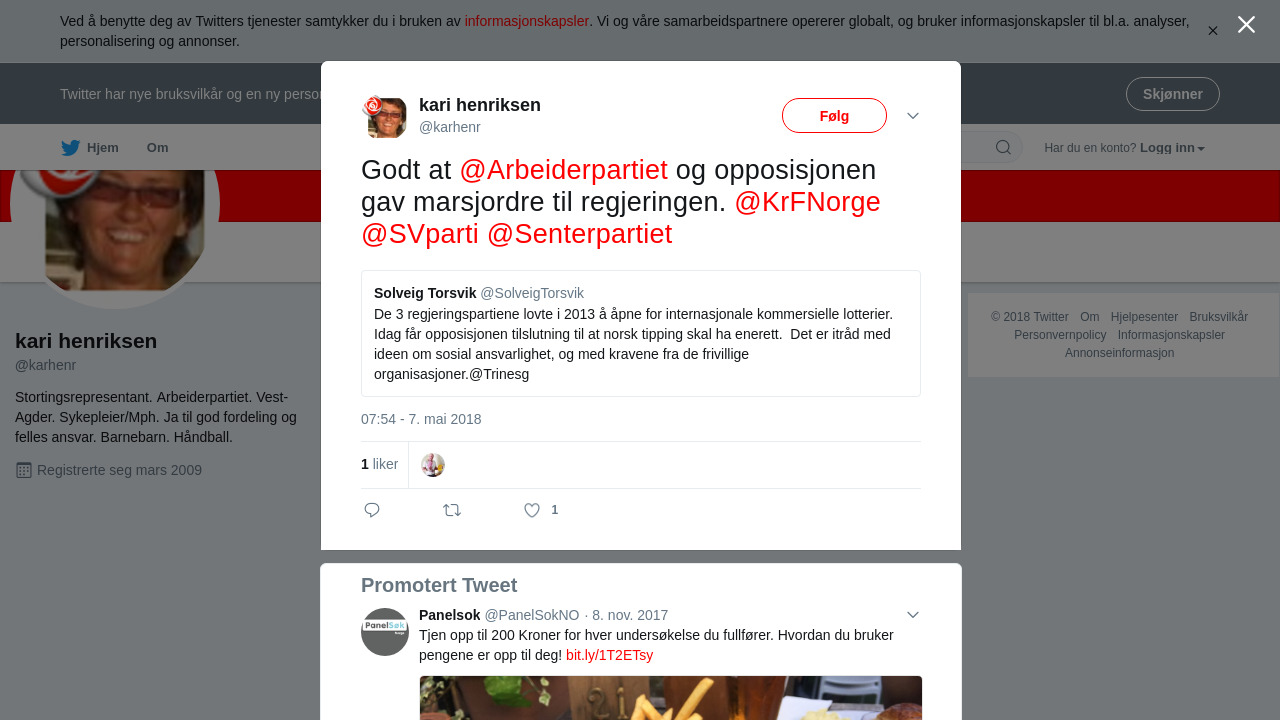Follow kari henriksen with the Følg button
The height and width of the screenshot is (720, 1280).
(x=834, y=116)
